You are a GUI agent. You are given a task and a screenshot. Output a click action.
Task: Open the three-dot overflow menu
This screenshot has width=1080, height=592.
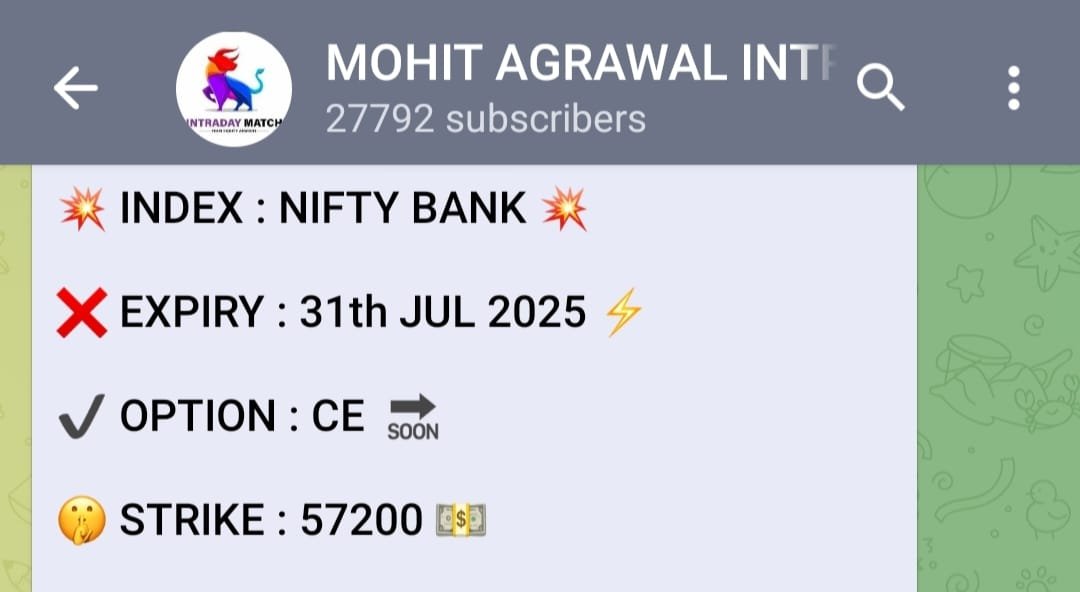point(1014,89)
